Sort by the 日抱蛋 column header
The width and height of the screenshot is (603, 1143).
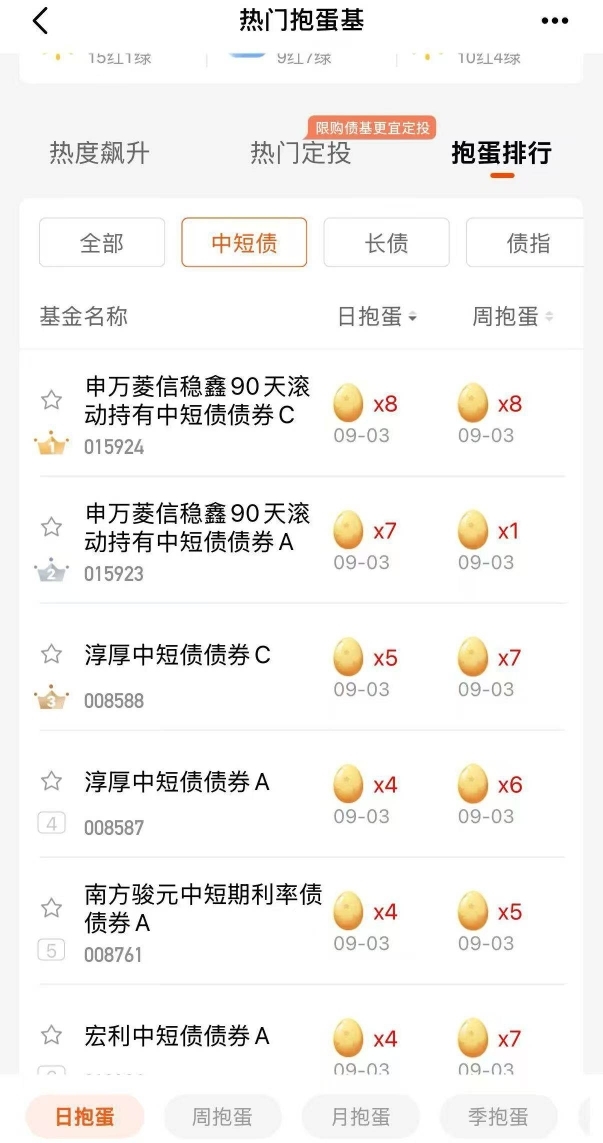tap(377, 317)
